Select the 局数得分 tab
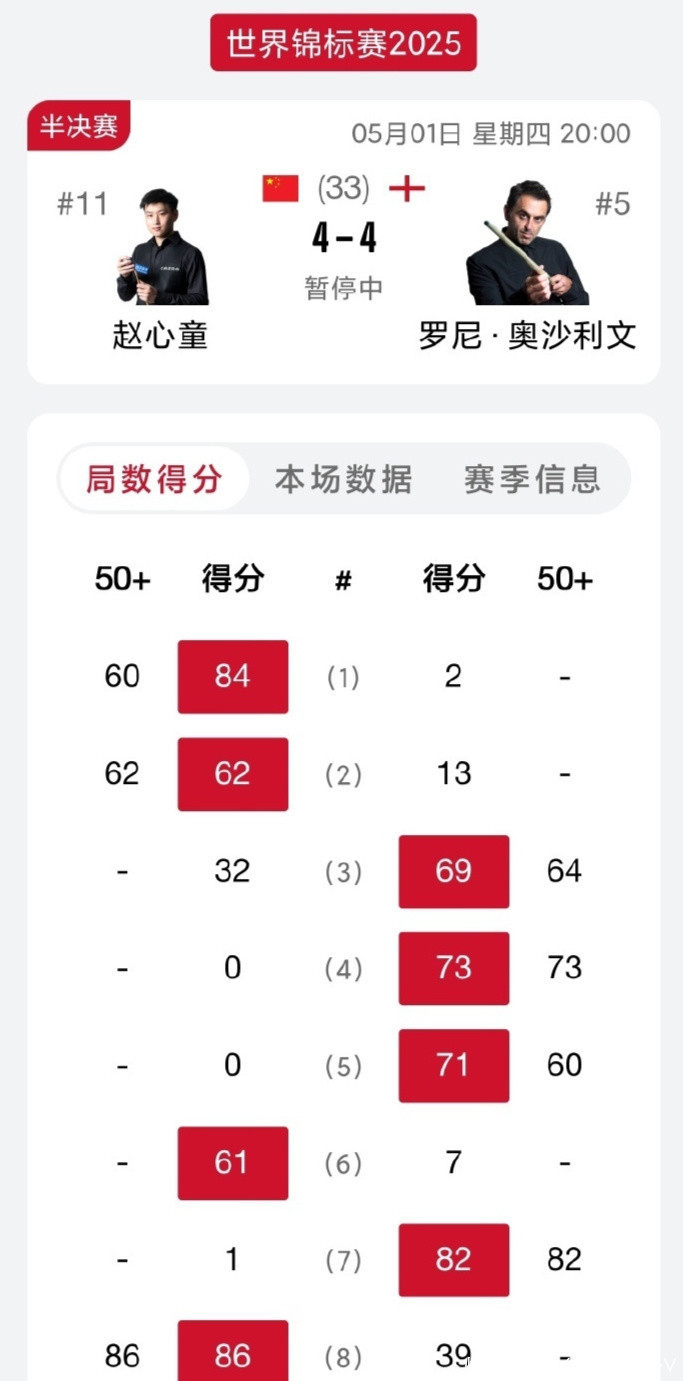683x1381 pixels. tap(153, 479)
